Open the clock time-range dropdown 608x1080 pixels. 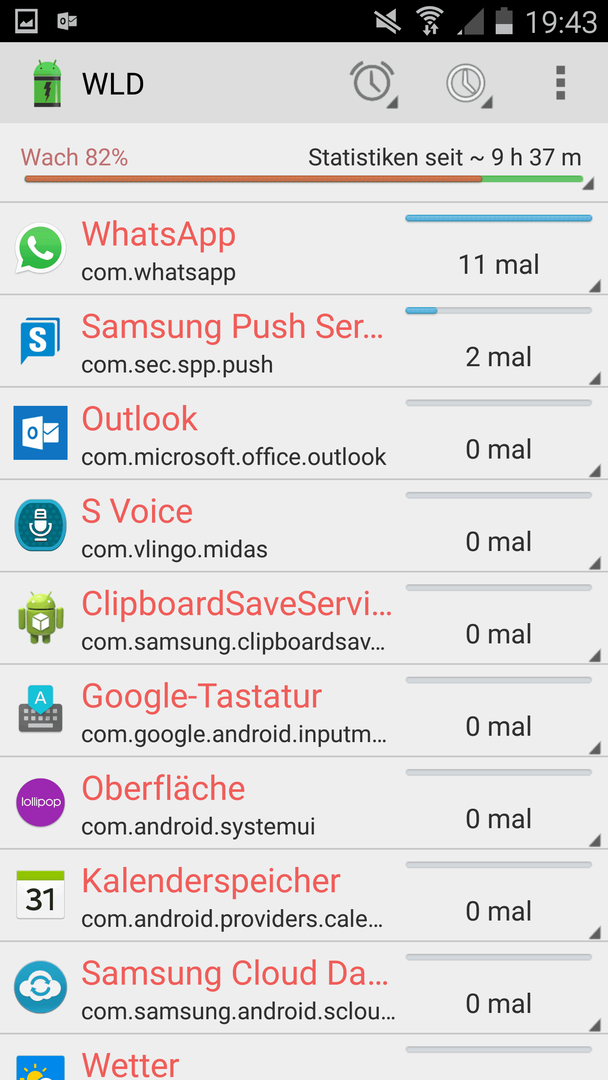pos(469,83)
